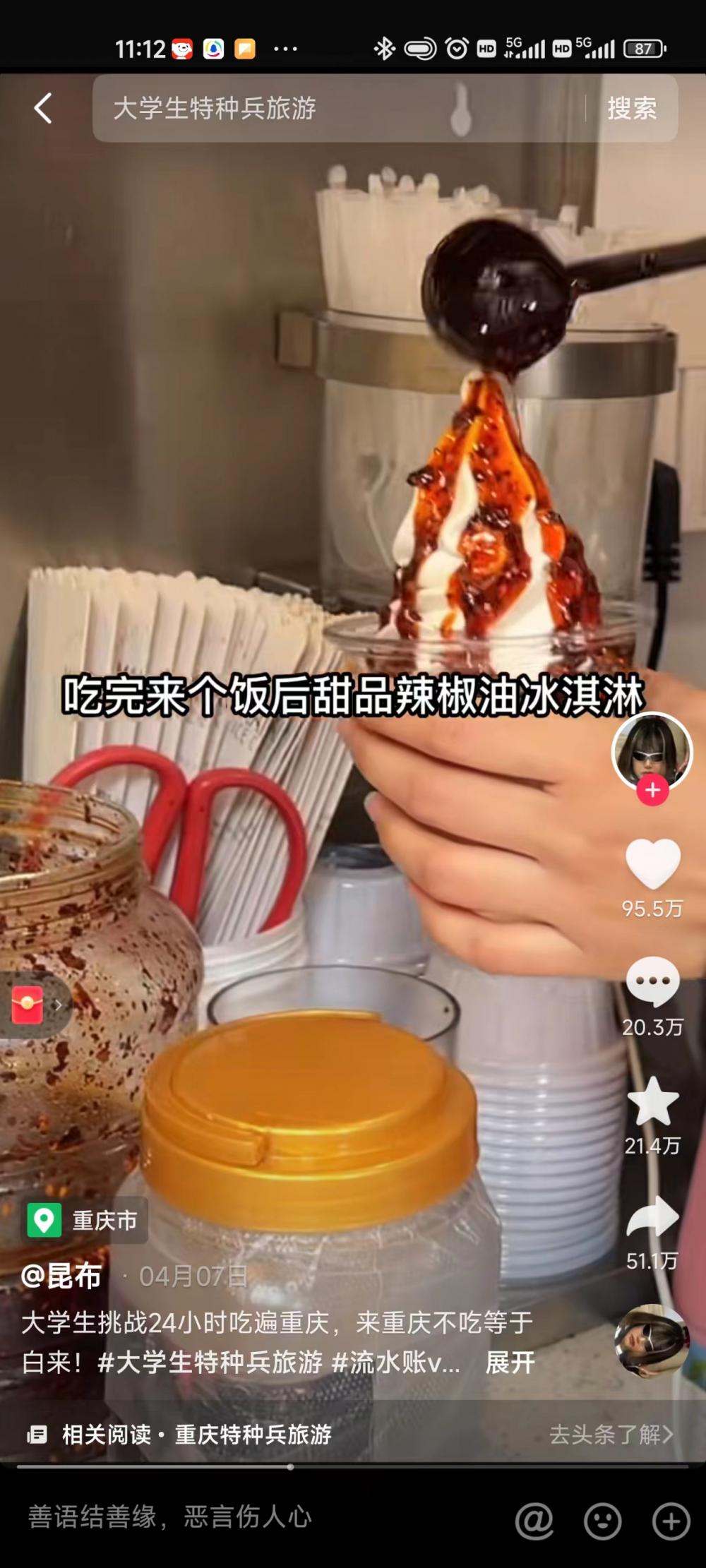Open the red envelope widget
Screen dimensions: 706x1568
(28, 1005)
